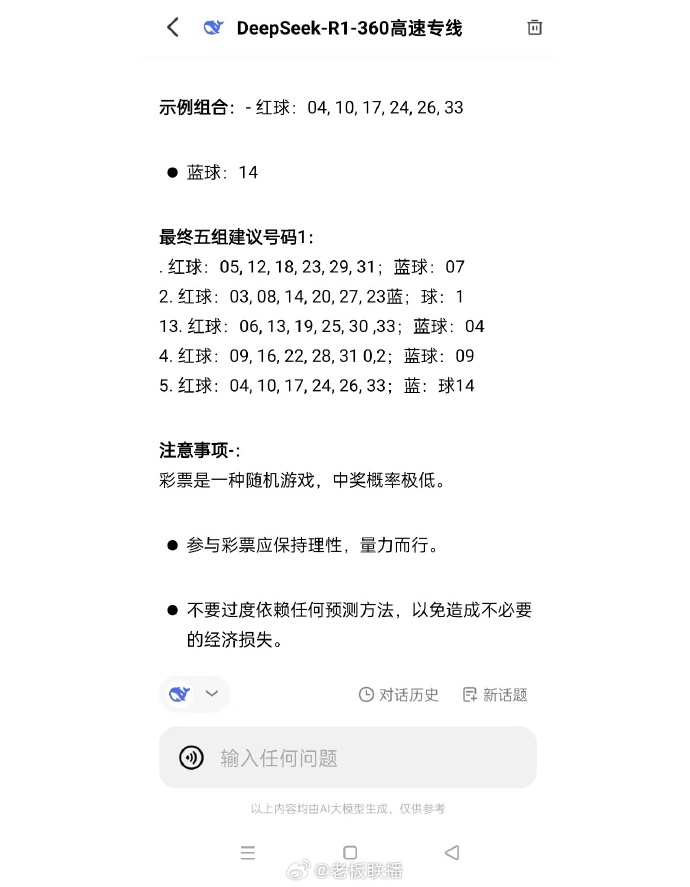
Task: Go back using the top-left arrow
Action: [173, 28]
